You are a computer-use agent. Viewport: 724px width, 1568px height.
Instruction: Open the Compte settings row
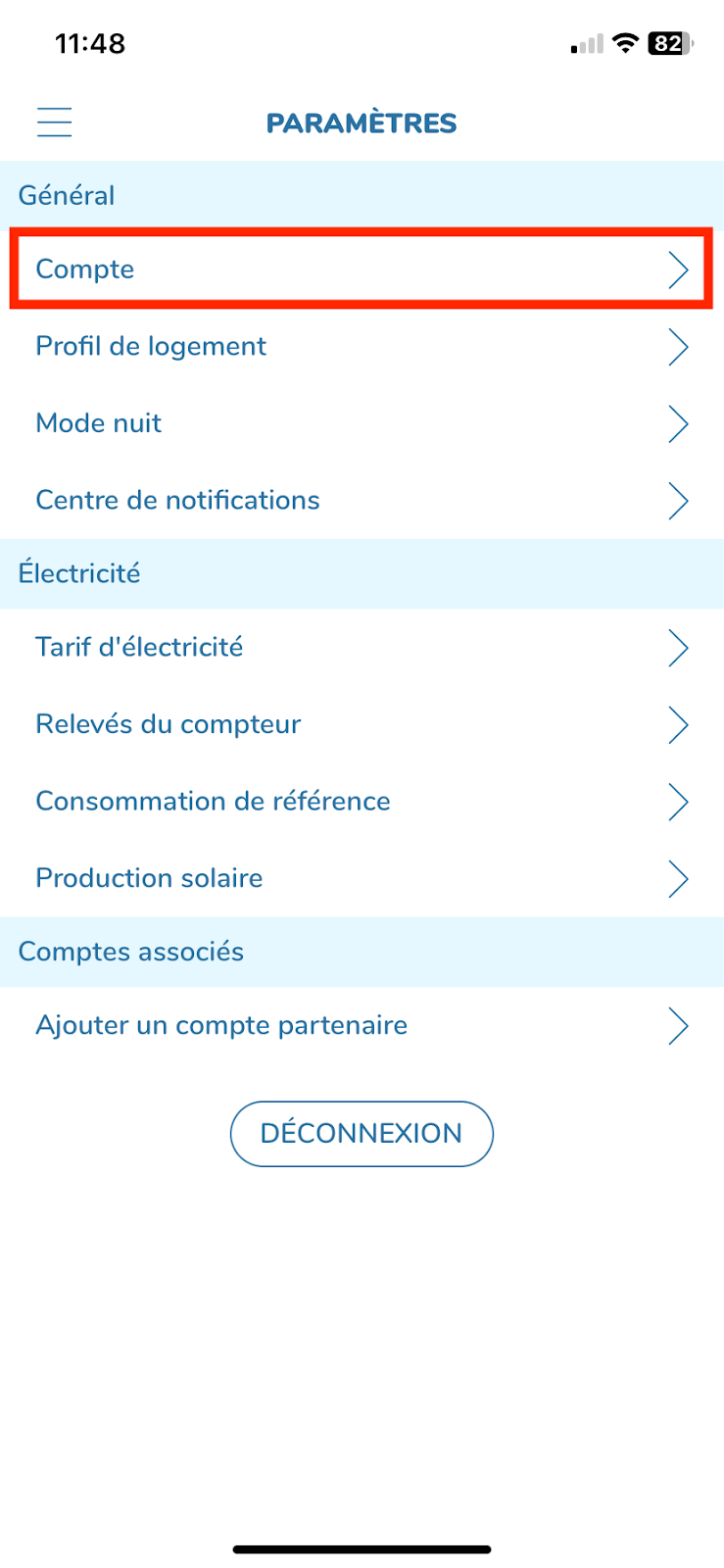click(362, 269)
